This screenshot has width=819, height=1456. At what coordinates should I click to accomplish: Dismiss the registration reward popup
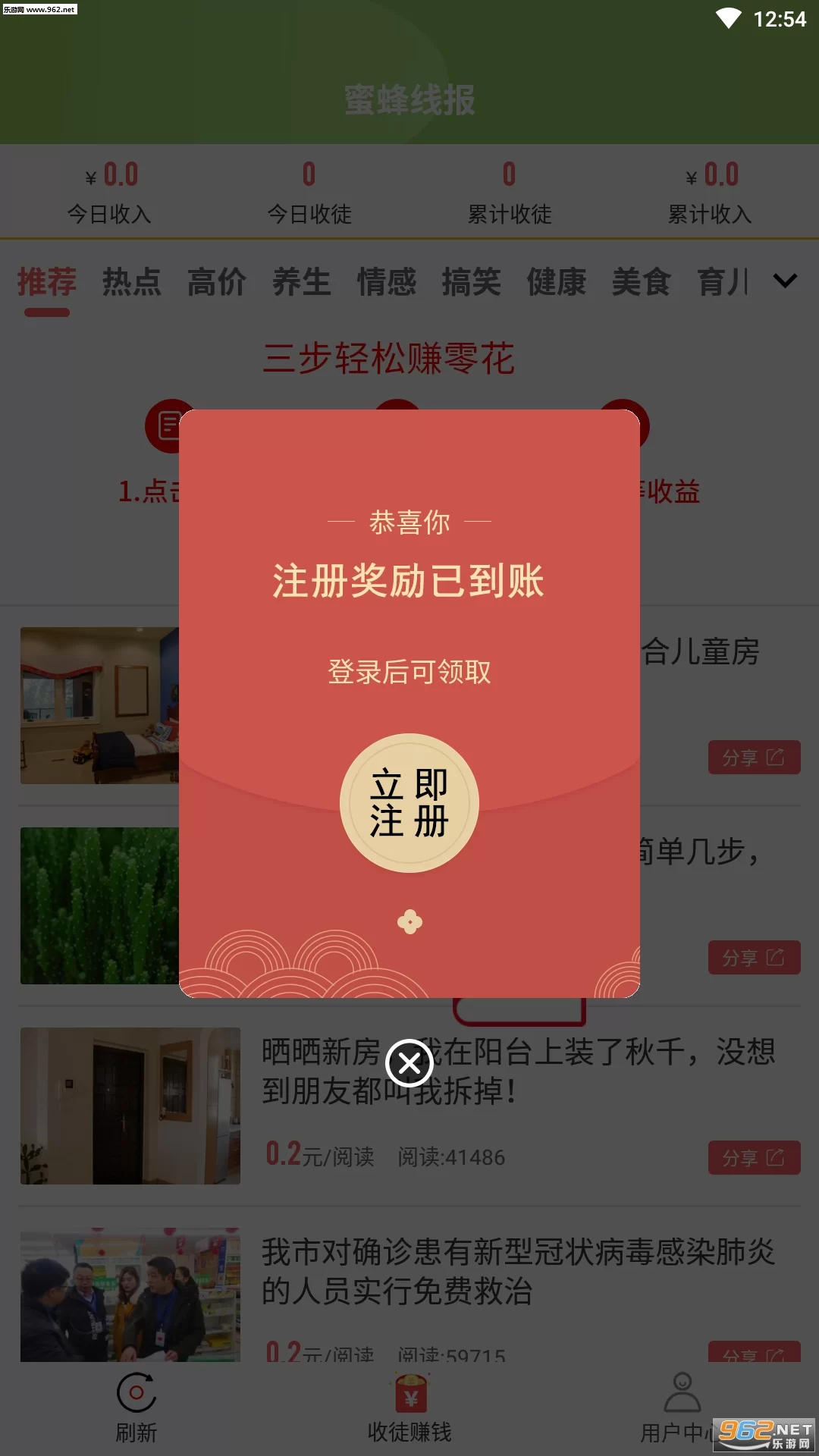coord(409,1062)
